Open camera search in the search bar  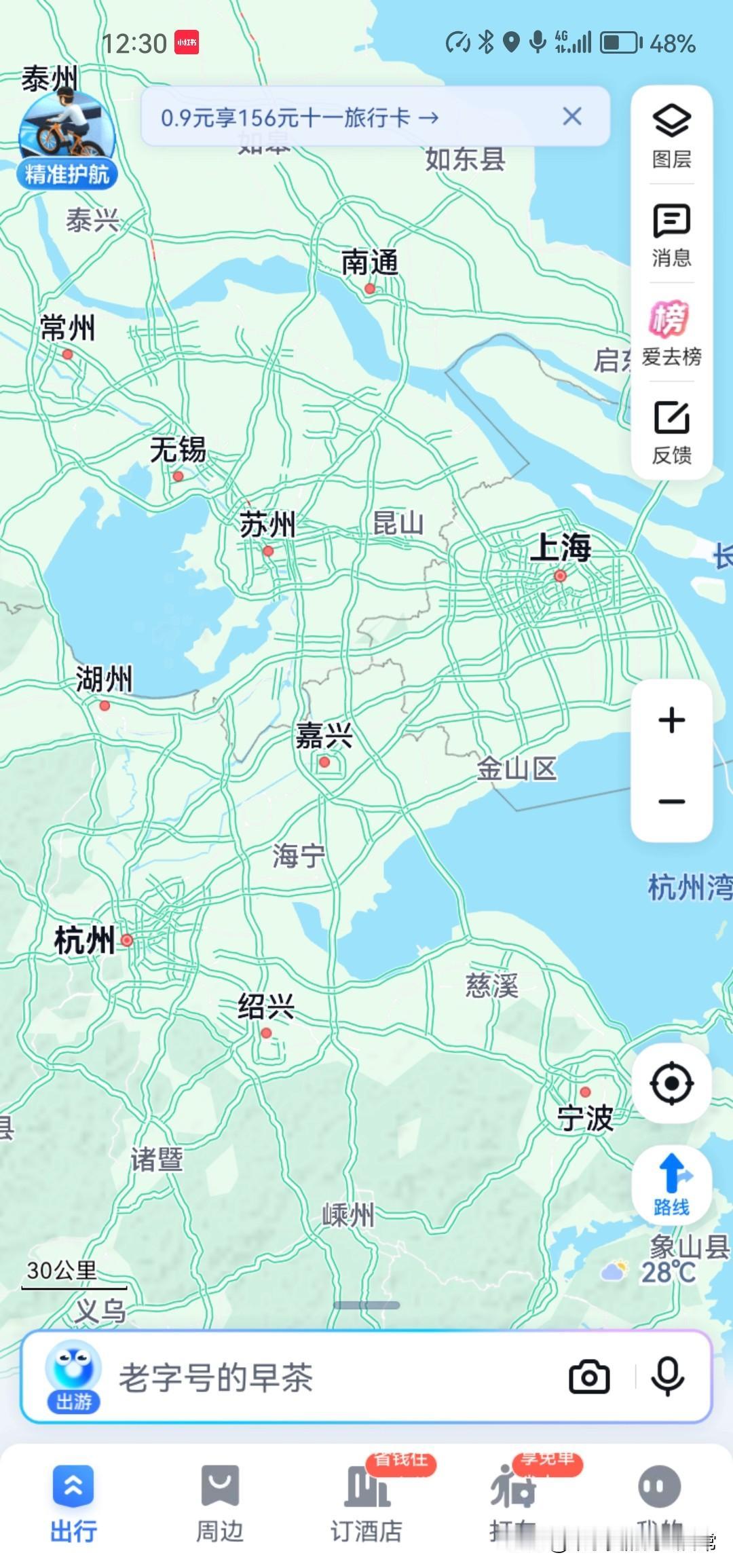point(588,1377)
